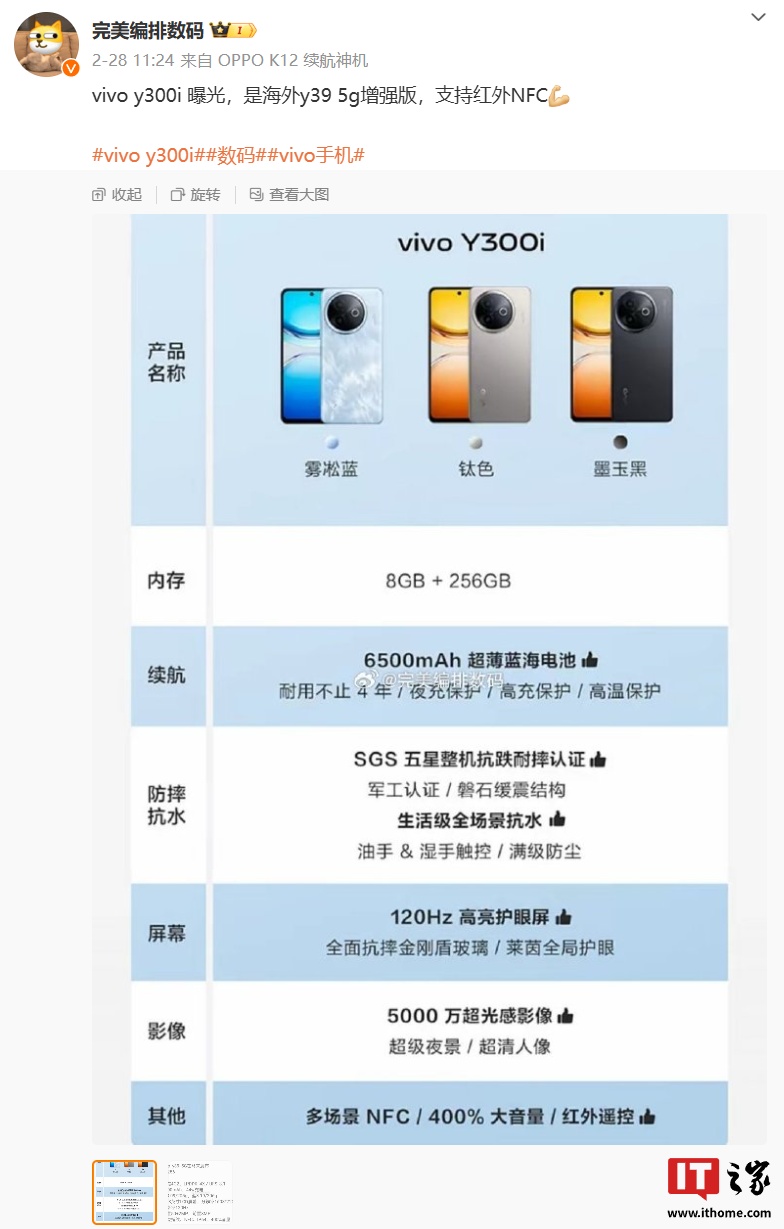Viewport: 784px width, 1229px height.
Task: Rotate the image with 旋转
Action: click(196, 194)
